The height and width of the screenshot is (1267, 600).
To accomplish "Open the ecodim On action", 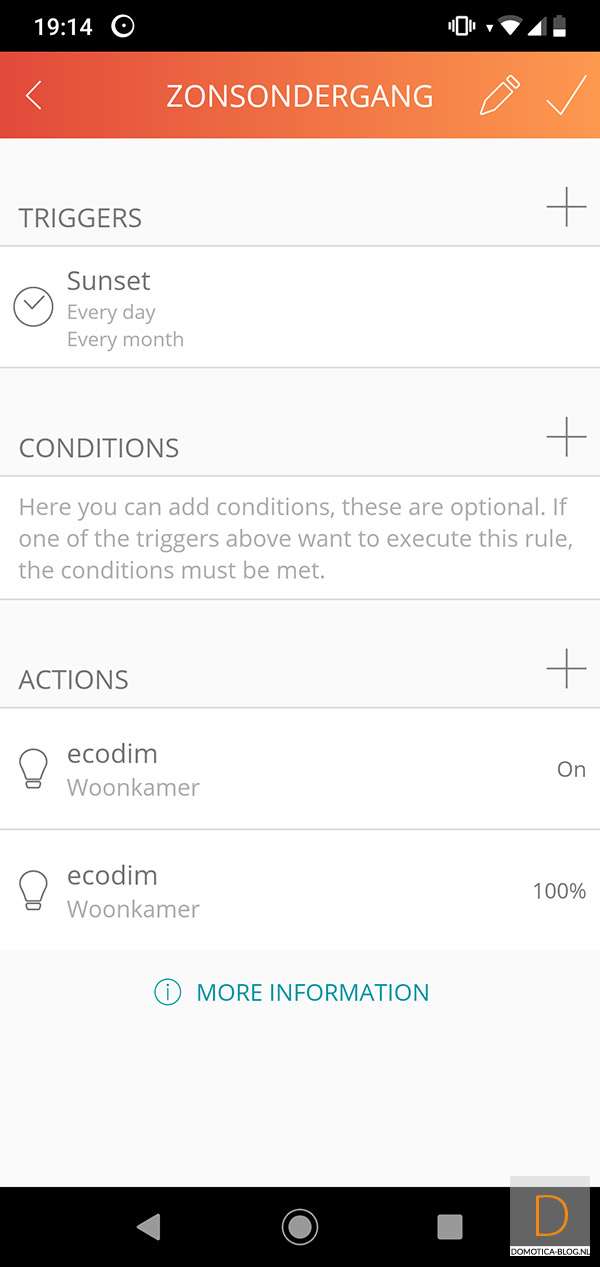I will pyautogui.click(x=300, y=769).
